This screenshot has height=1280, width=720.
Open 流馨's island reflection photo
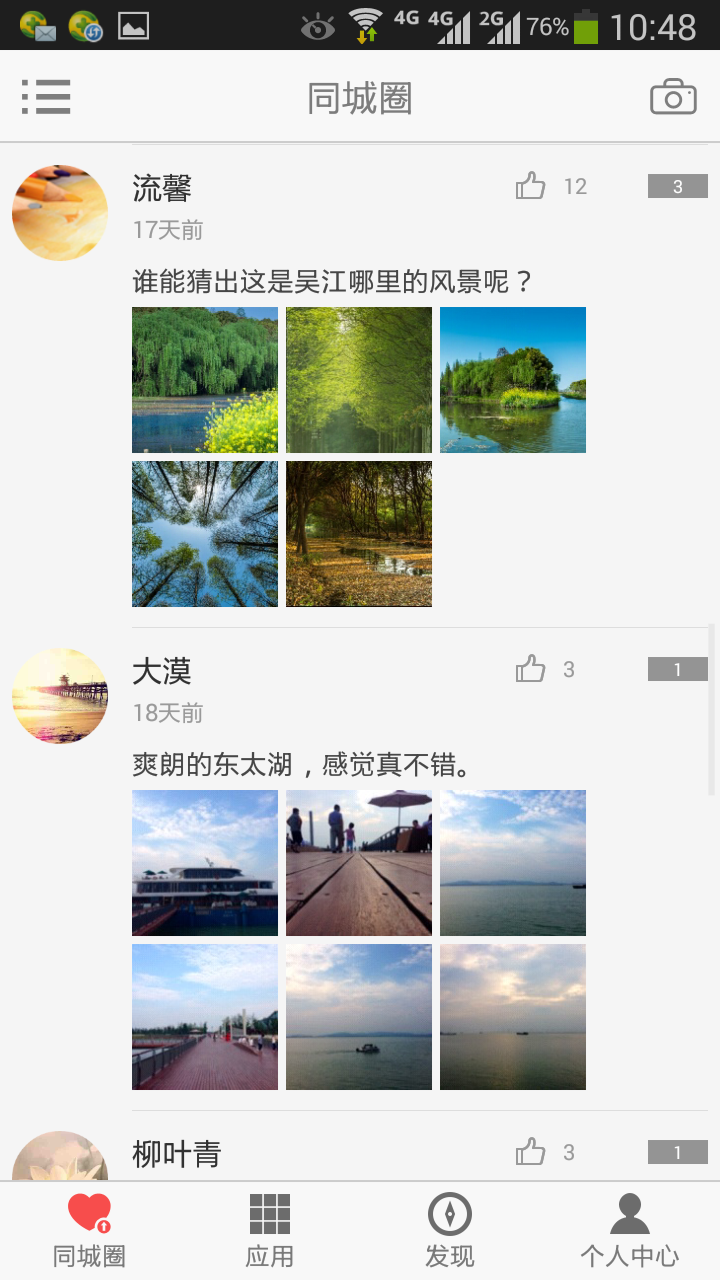pyautogui.click(x=513, y=380)
